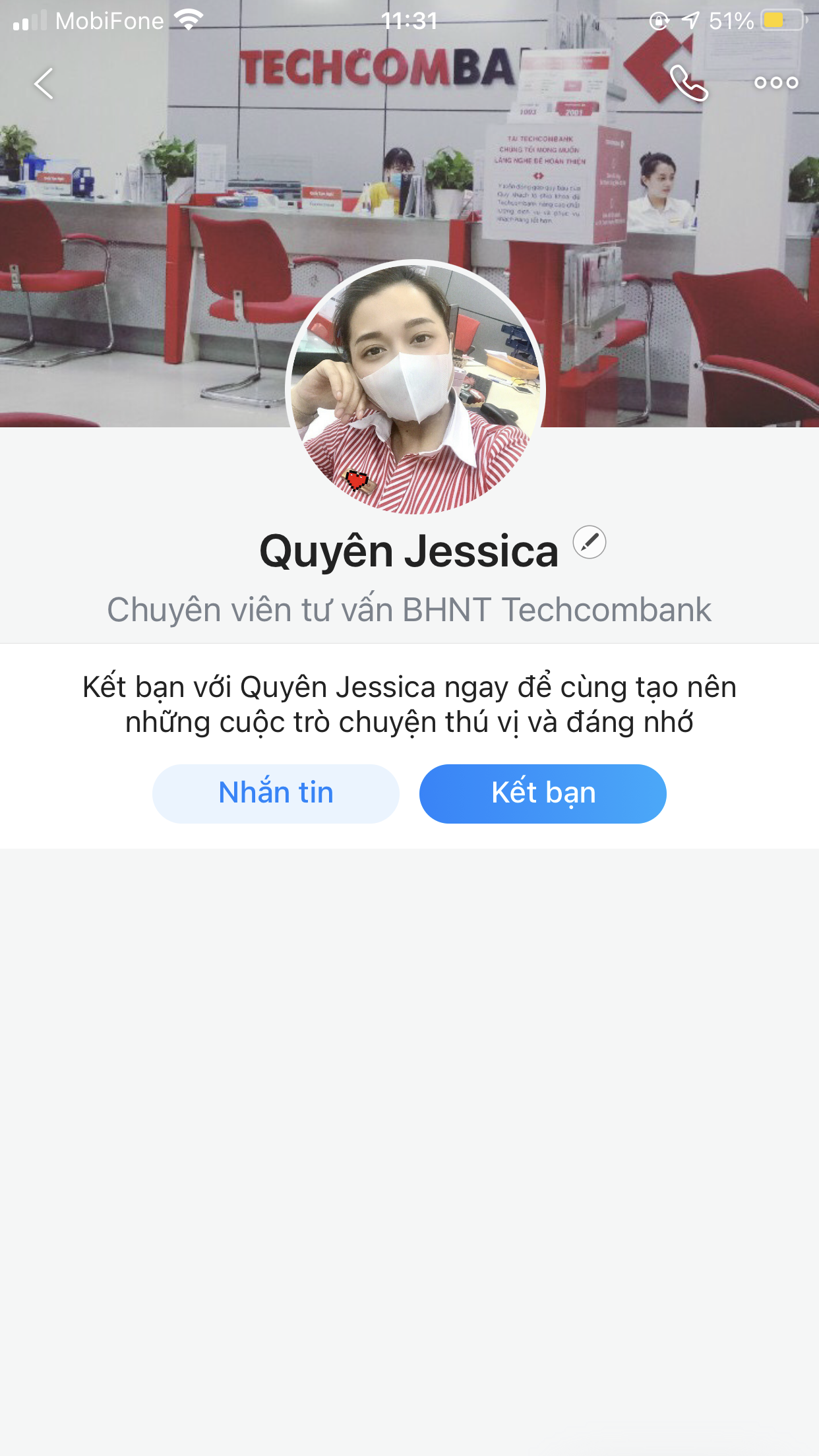
Task: Go back using the top-left arrow
Action: pos(44,84)
